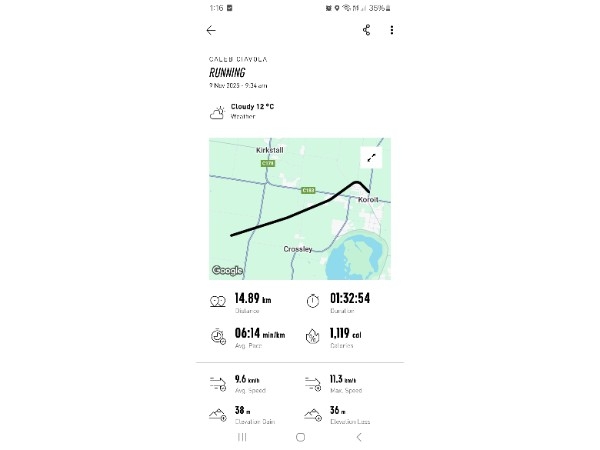Screen dimensions: 600x450
Task: Share this running workout
Action: pos(367,30)
